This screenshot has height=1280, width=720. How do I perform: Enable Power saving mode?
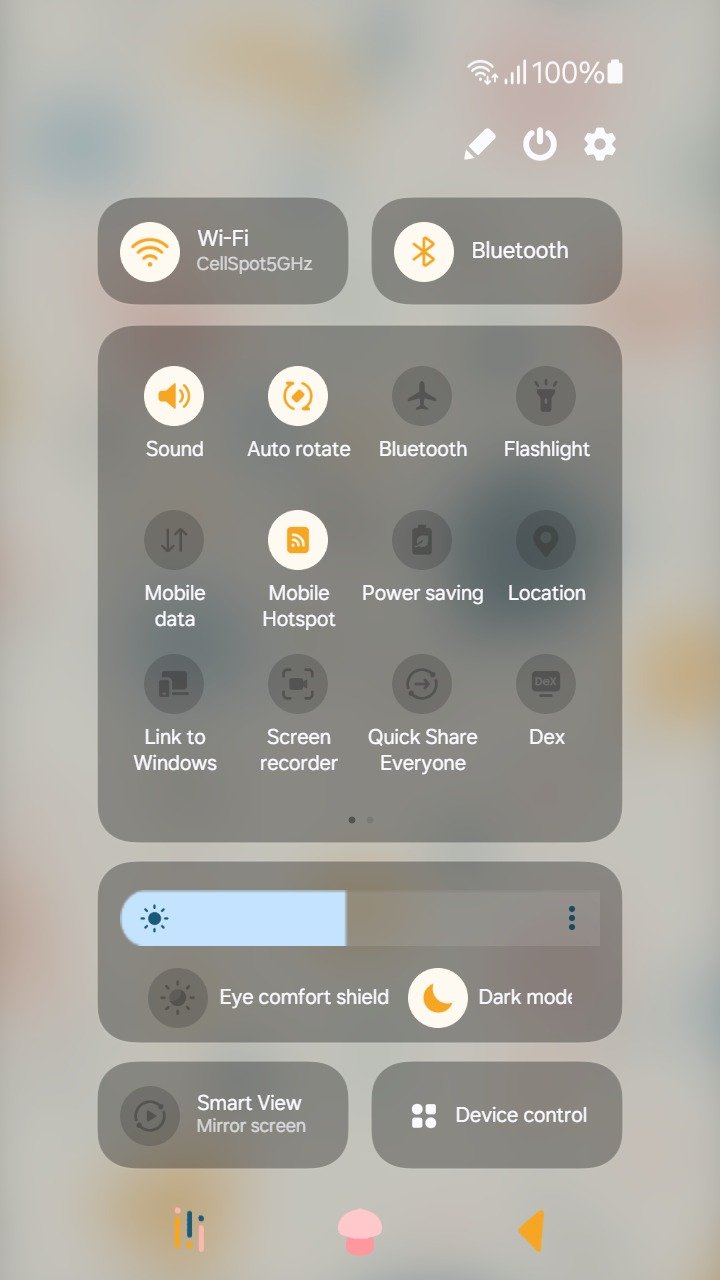click(x=422, y=540)
